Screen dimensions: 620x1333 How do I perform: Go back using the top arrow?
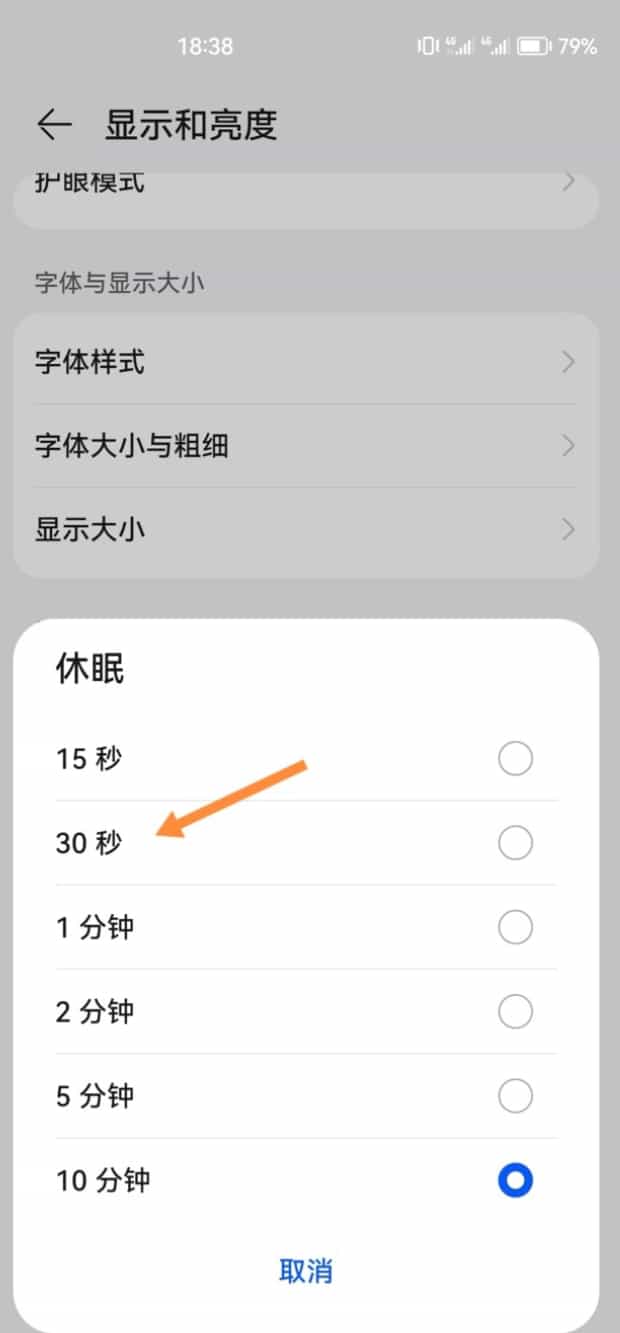click(54, 125)
